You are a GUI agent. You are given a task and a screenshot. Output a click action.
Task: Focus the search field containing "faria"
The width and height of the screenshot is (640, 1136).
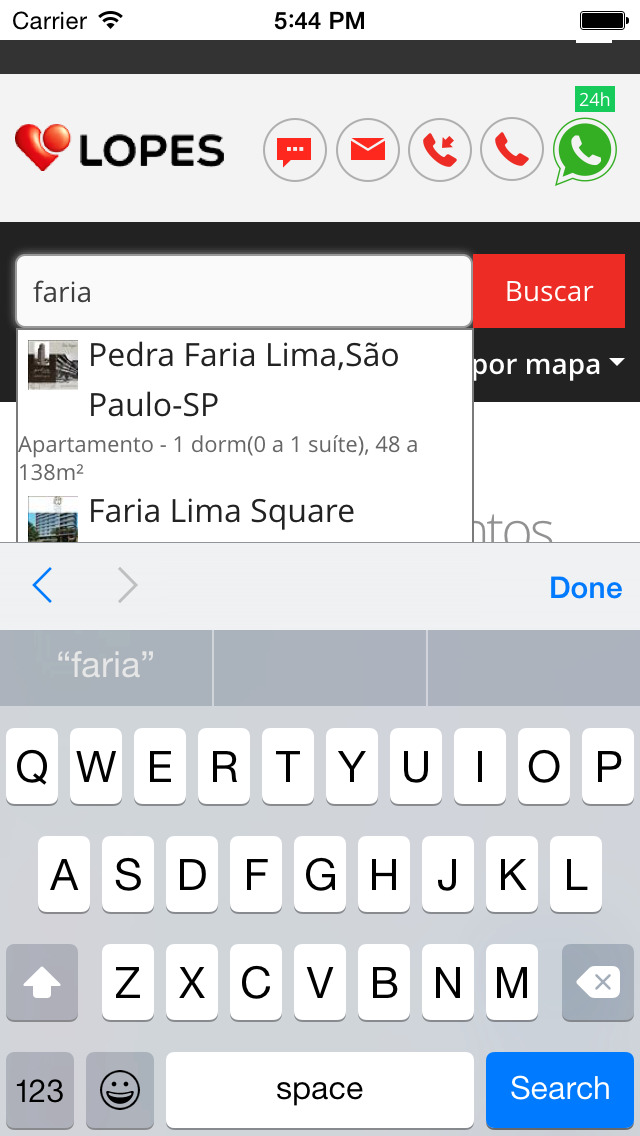click(x=243, y=292)
